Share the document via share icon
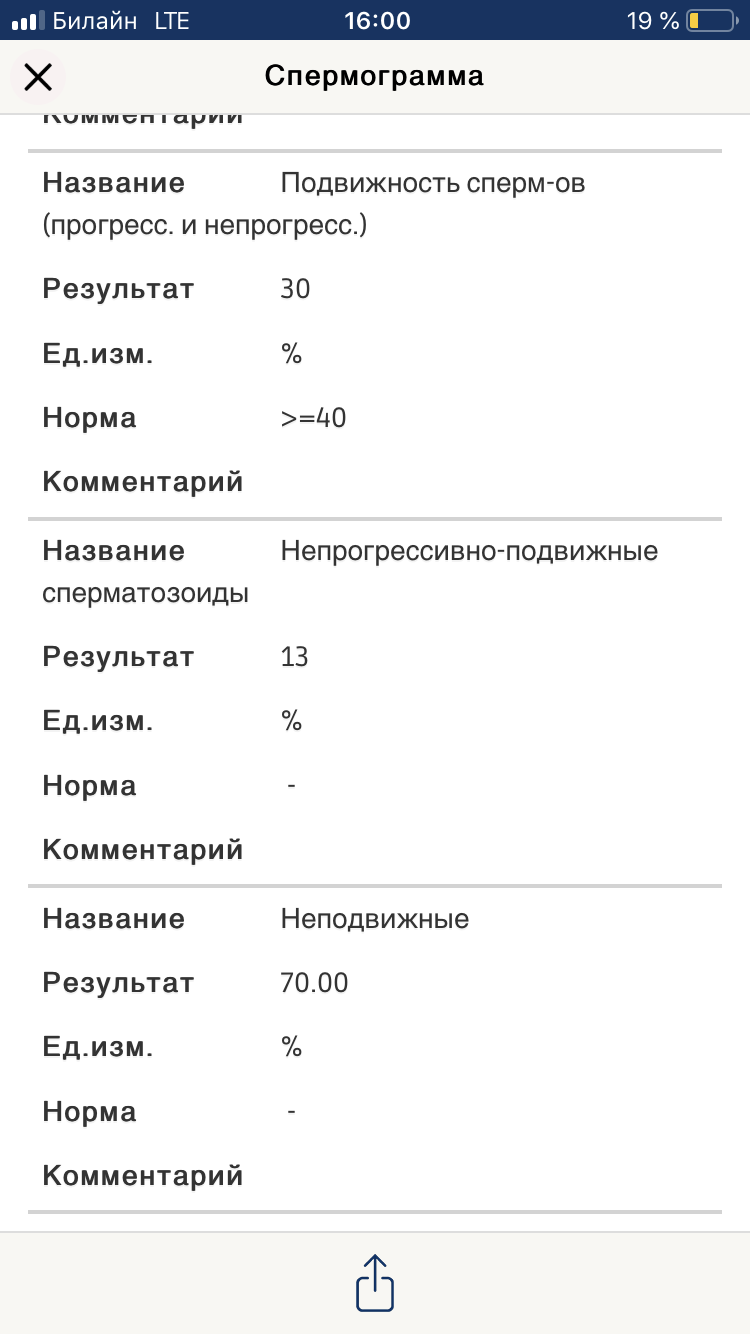 [375, 1282]
